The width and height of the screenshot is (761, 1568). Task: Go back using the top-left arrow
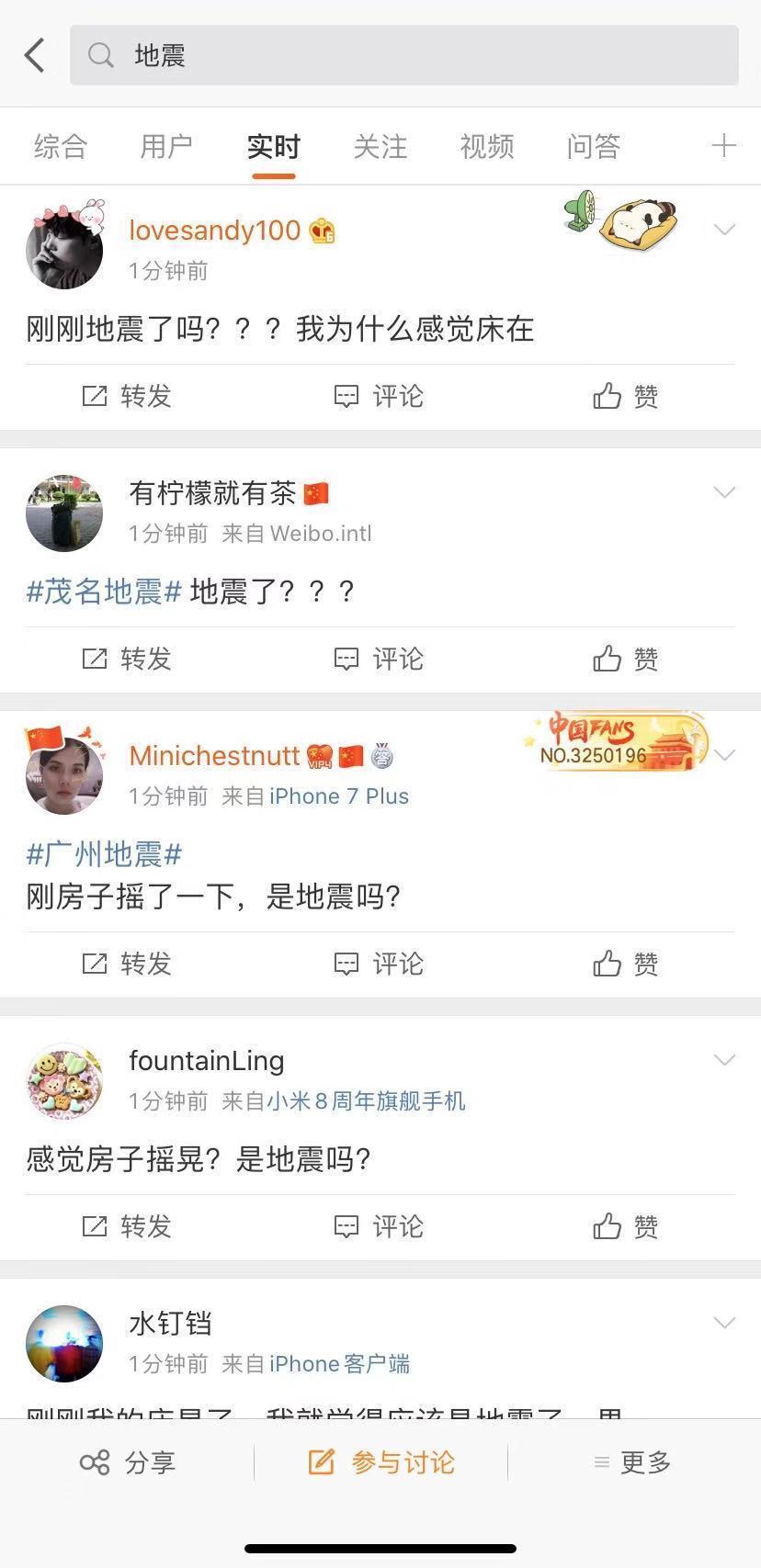(x=35, y=55)
